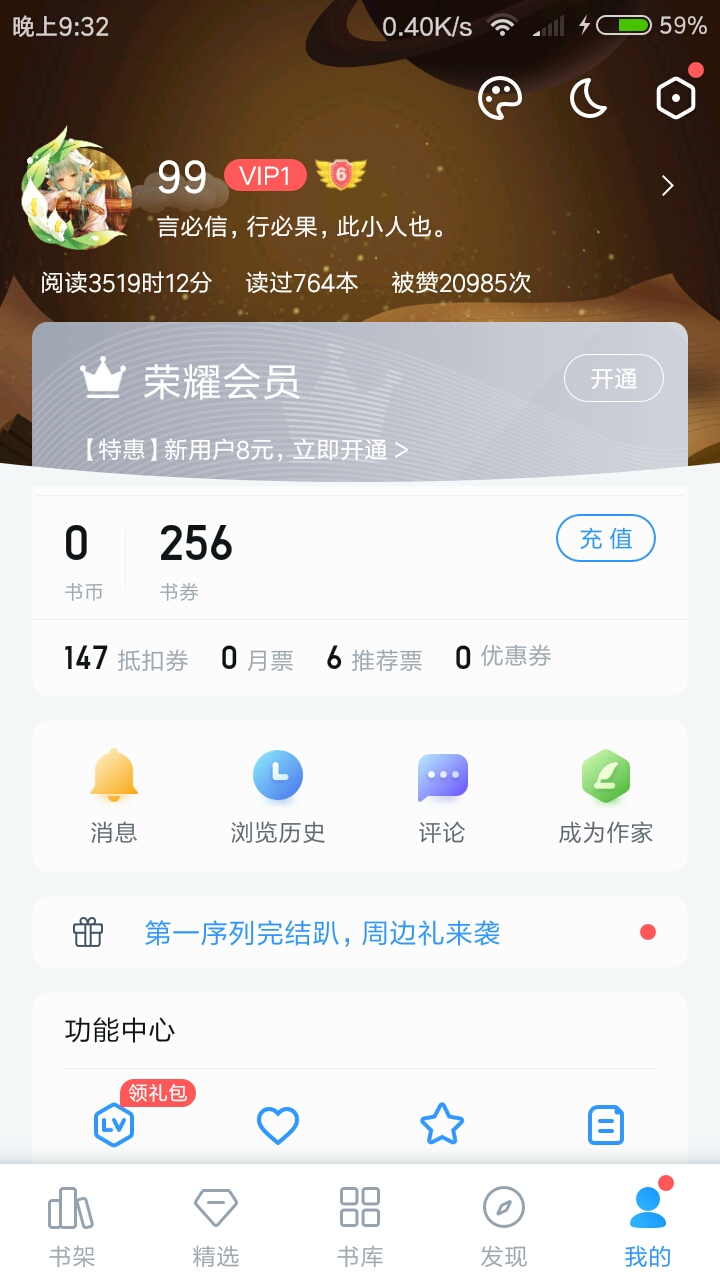This screenshot has width=720, height=1280.
Task: Open the LV level icon with 领礼包 badge
Action: (114, 1125)
